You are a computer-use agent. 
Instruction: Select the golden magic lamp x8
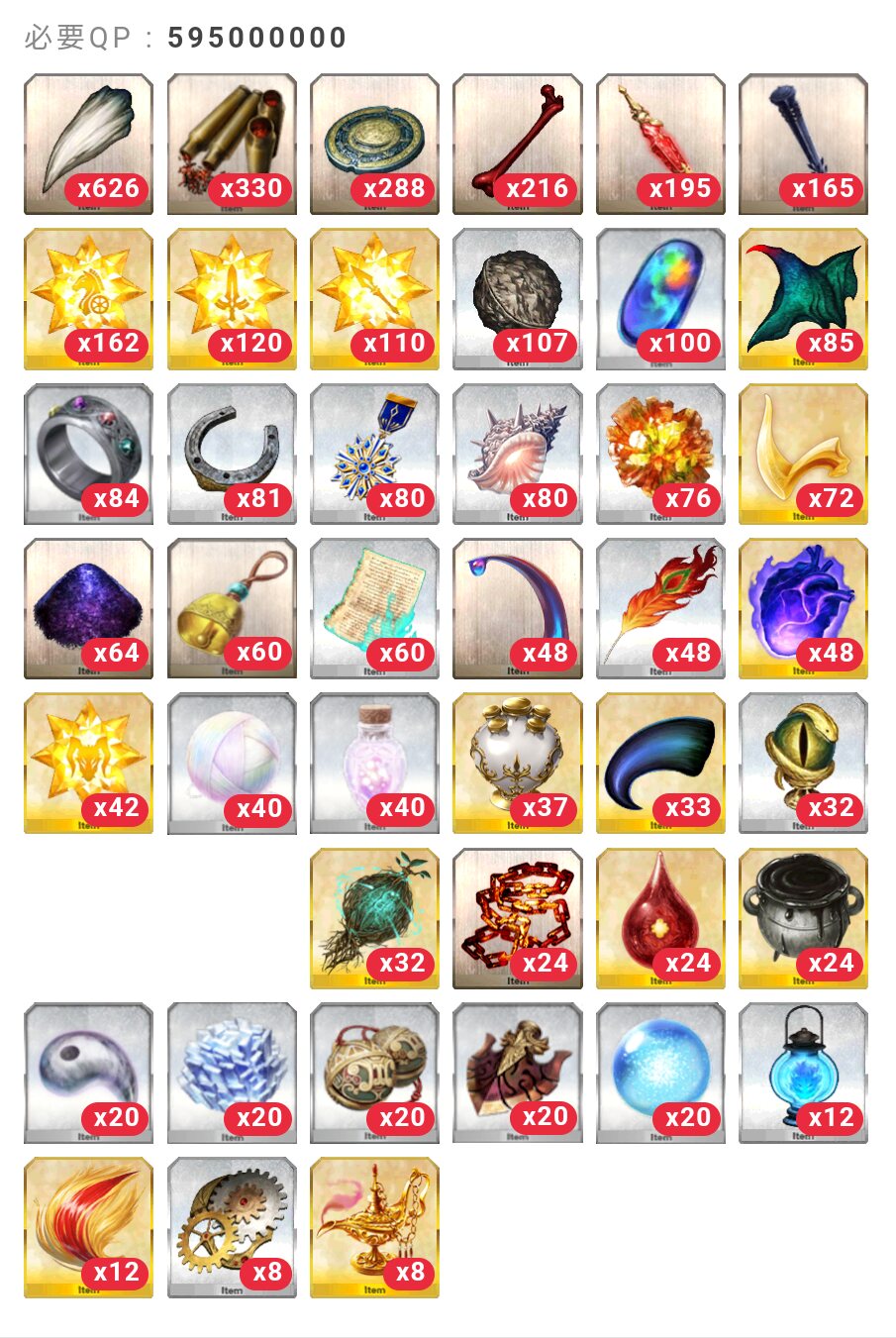(x=374, y=1227)
